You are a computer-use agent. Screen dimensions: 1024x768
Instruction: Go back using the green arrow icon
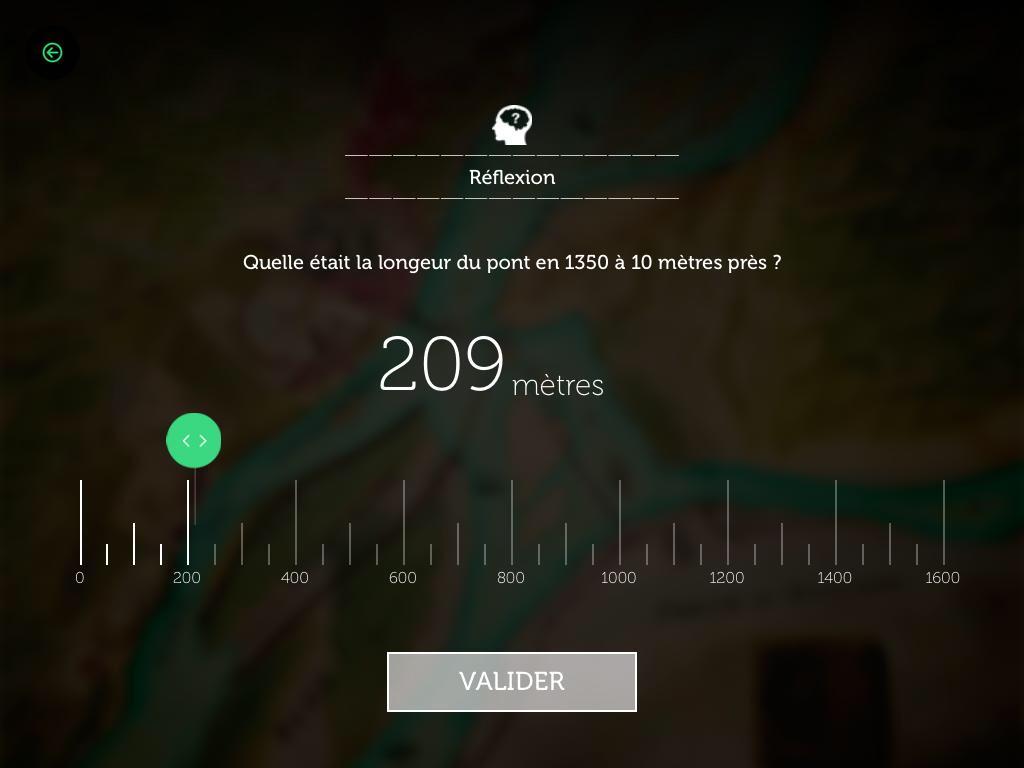pos(52,53)
